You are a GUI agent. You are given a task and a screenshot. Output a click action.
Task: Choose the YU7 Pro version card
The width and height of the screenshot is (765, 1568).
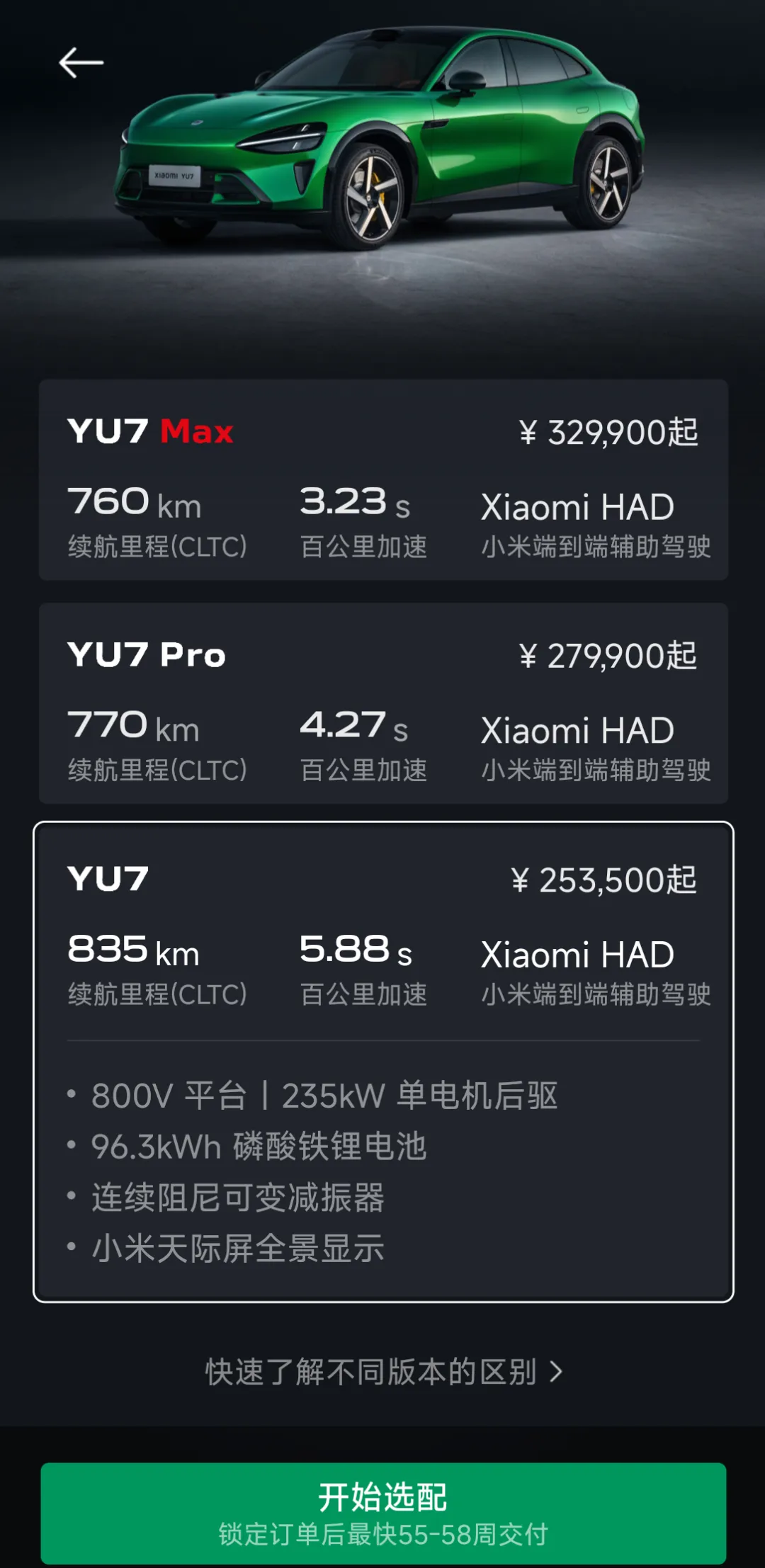tap(382, 703)
